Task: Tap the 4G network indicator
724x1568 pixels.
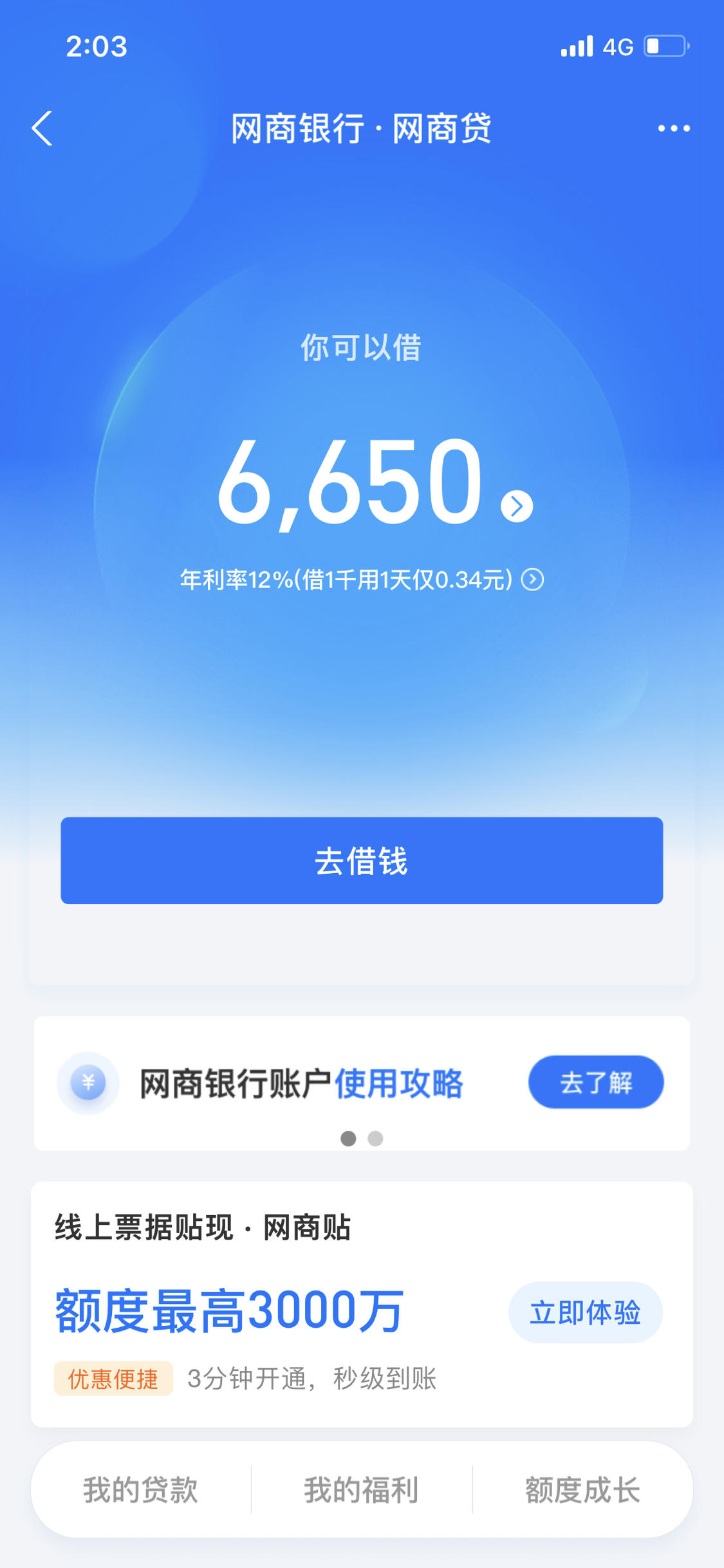Action: pyautogui.click(x=619, y=45)
